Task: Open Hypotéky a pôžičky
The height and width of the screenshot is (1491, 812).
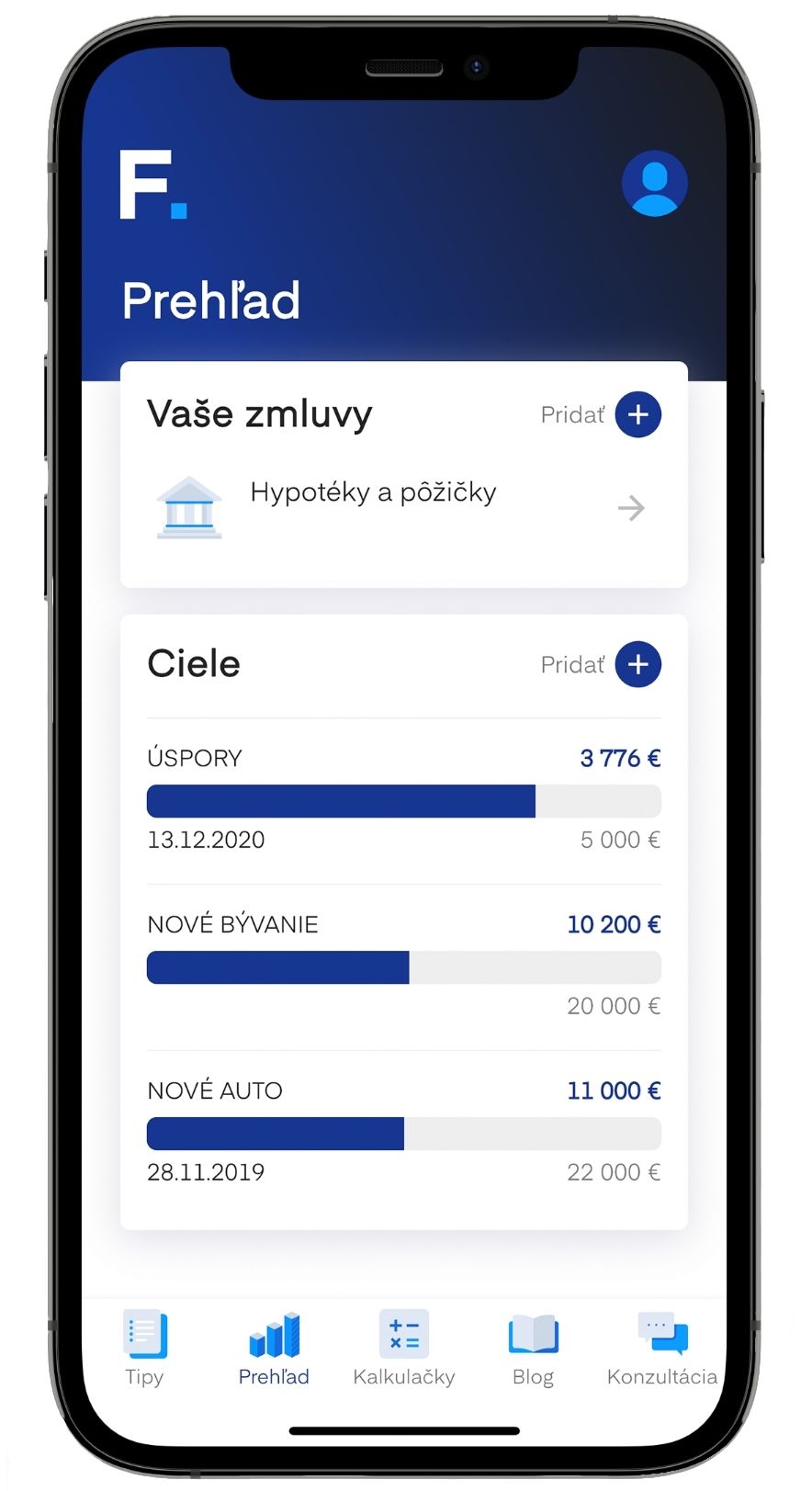Action: (402, 507)
